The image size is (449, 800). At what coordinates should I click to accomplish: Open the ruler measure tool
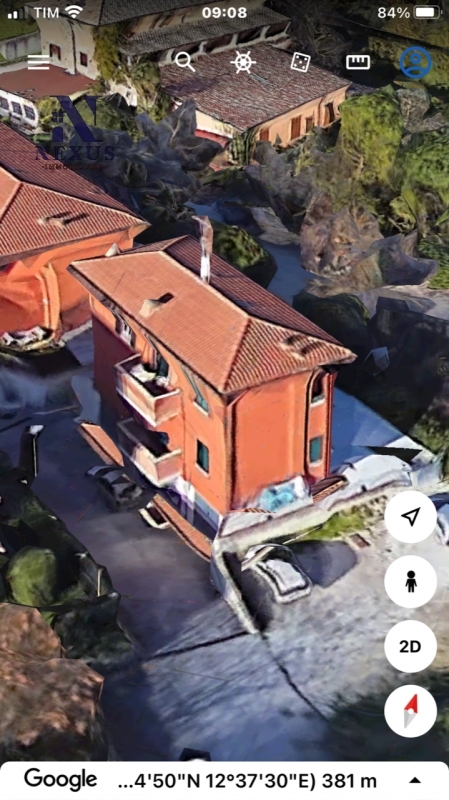(358, 62)
